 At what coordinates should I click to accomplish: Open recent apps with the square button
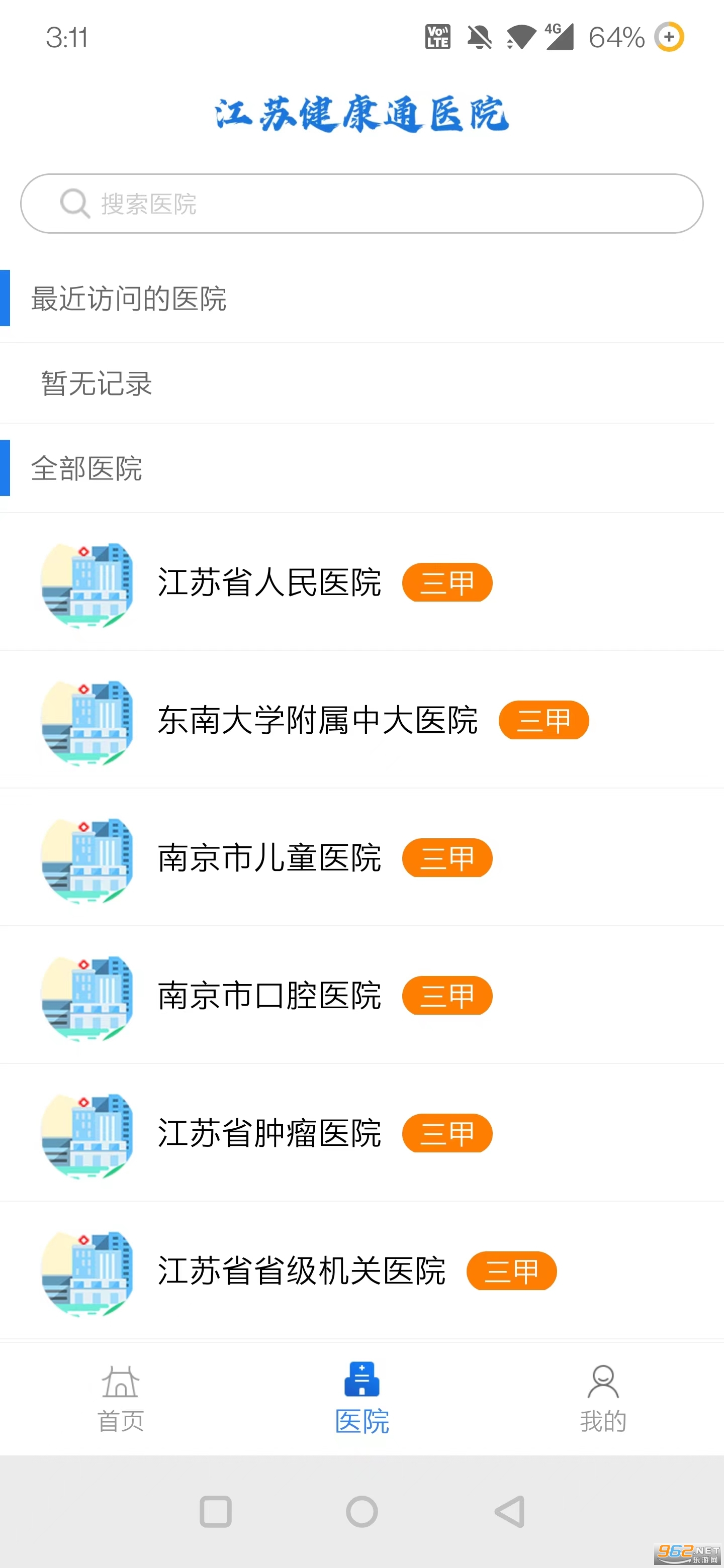click(216, 1511)
